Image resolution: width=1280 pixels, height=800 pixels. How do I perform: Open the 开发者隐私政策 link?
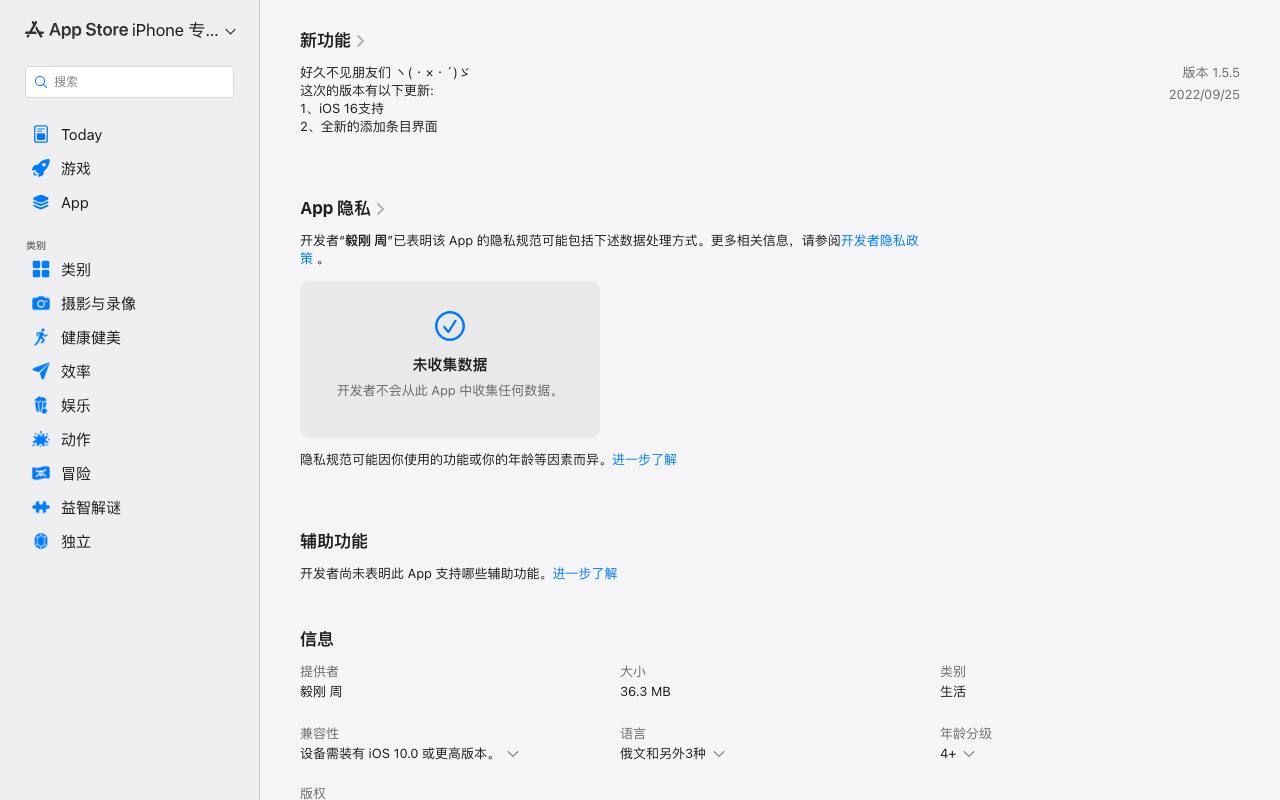[x=880, y=240]
